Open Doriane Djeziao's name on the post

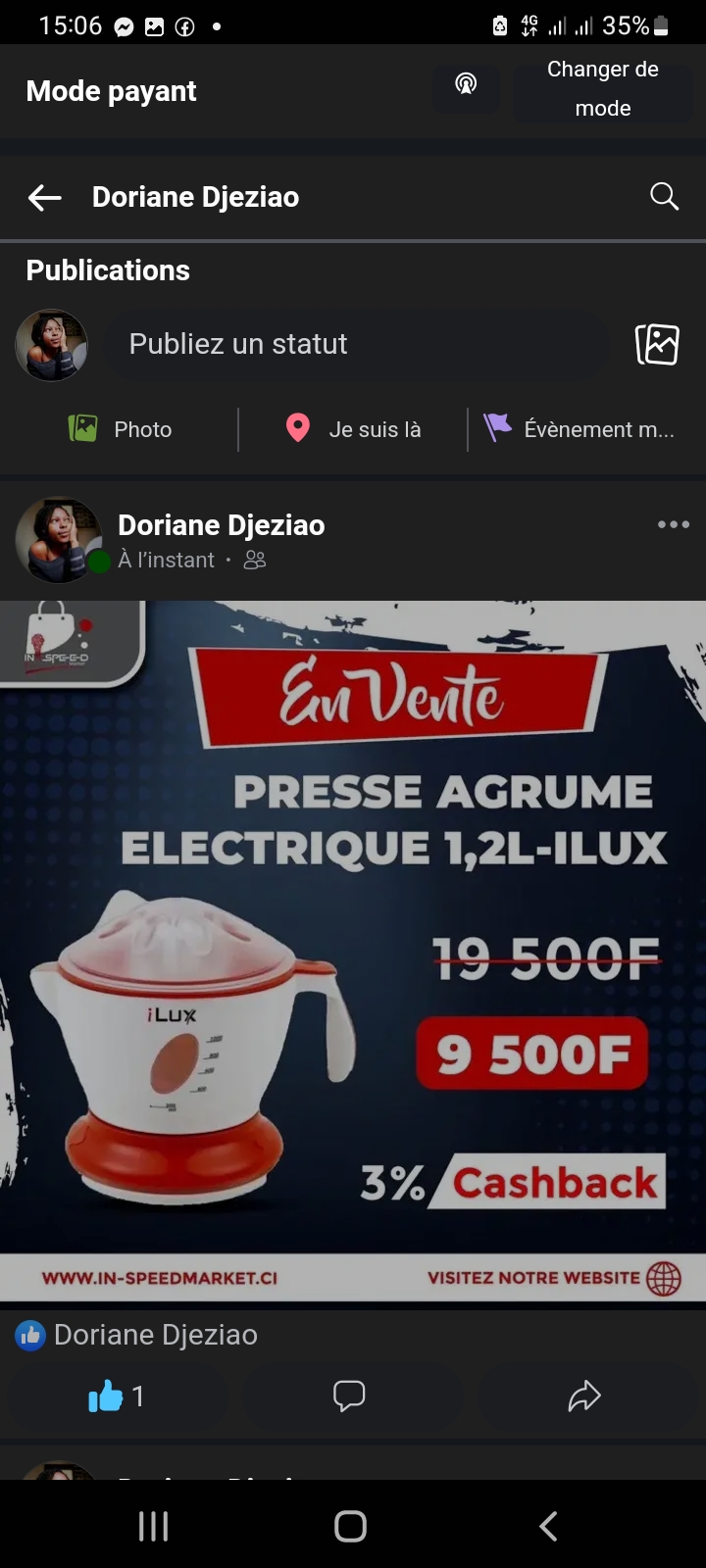pos(221,526)
